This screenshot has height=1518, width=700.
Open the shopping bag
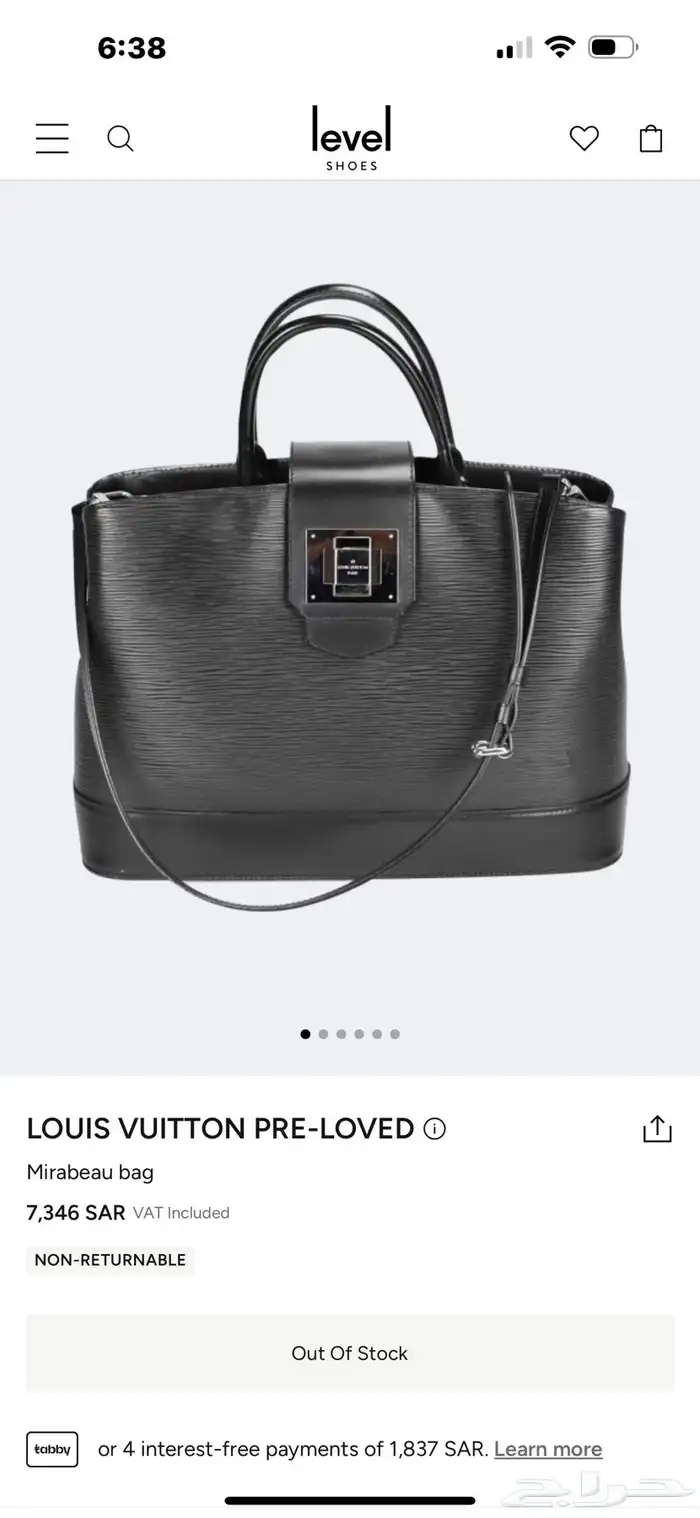651,138
